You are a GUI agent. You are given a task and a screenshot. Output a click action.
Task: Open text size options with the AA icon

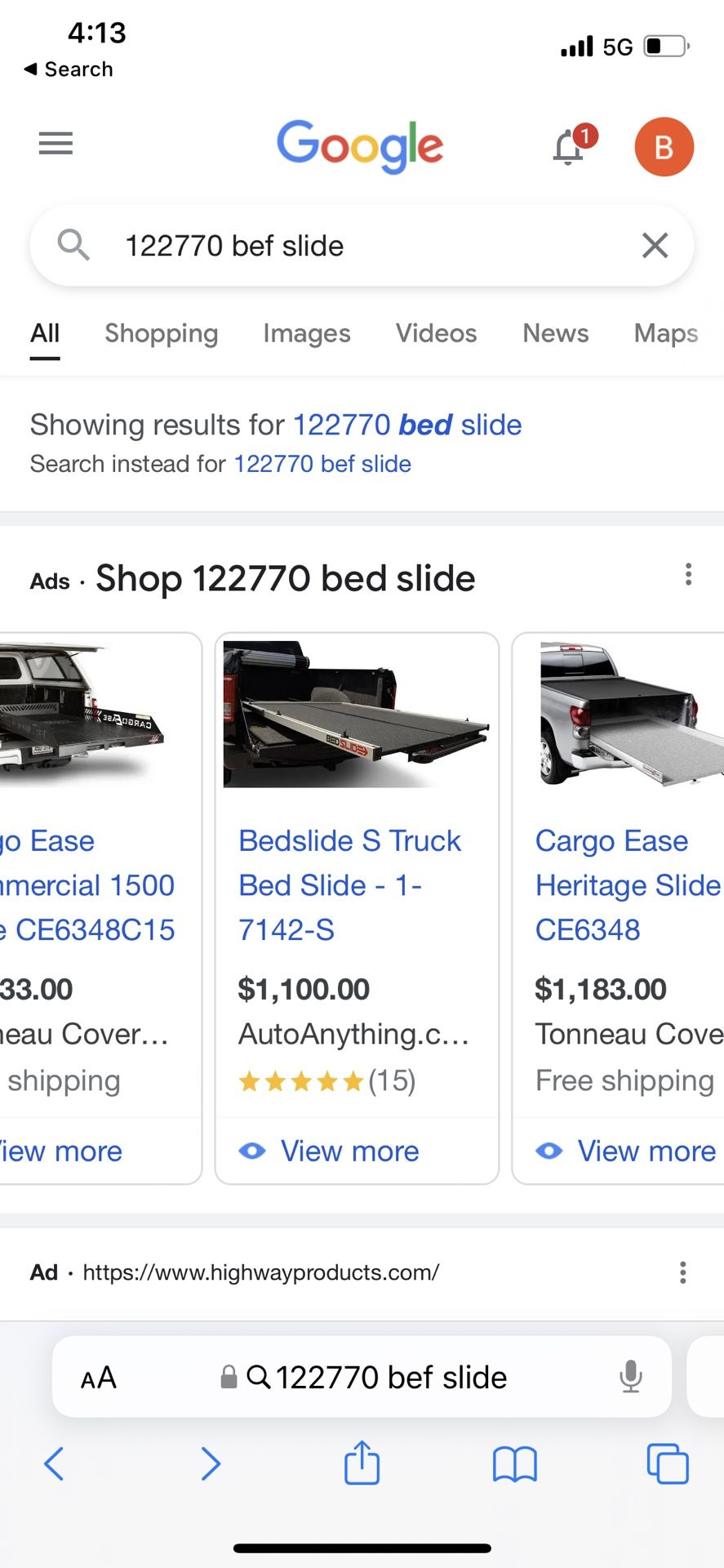97,1377
